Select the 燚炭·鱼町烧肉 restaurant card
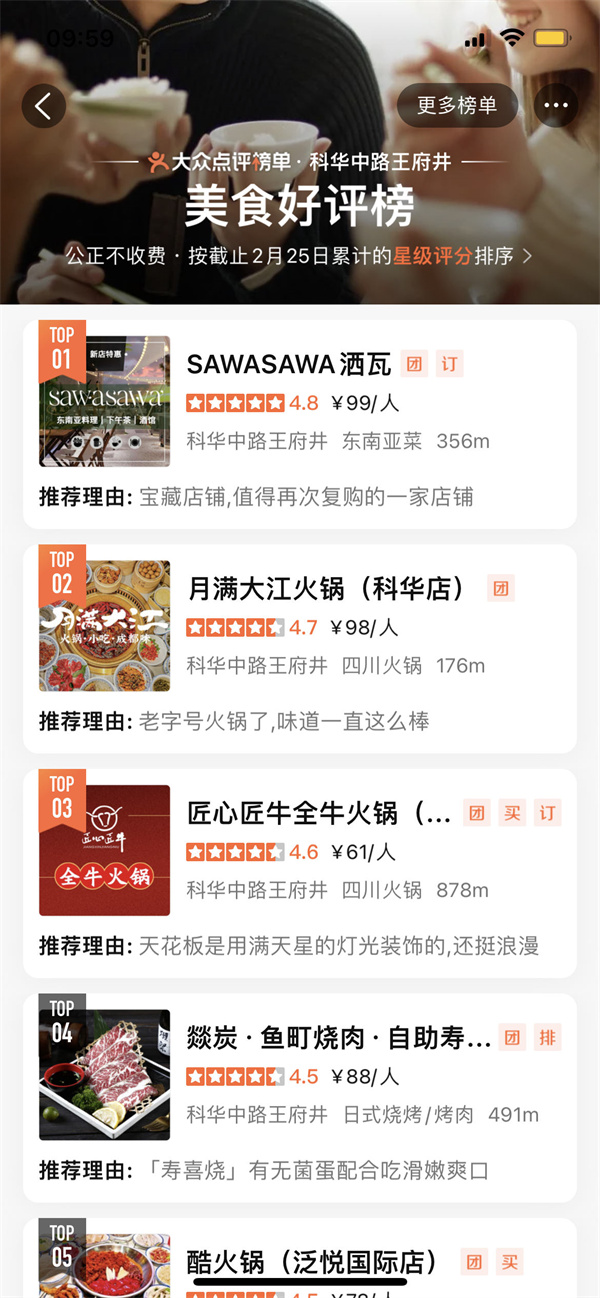This screenshot has height=1298, width=600. point(300,1096)
